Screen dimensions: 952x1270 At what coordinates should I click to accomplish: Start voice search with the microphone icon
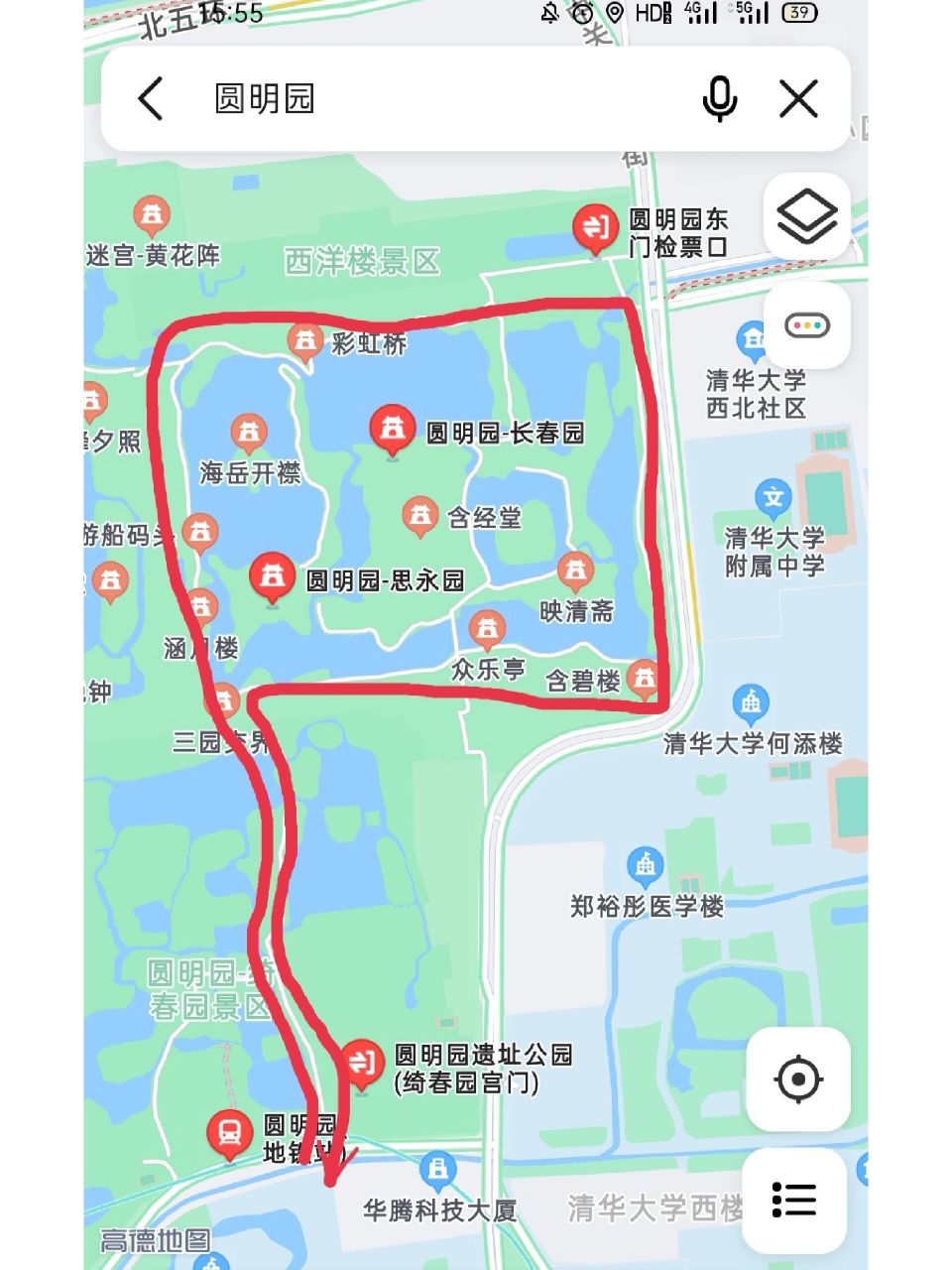pyautogui.click(x=720, y=98)
